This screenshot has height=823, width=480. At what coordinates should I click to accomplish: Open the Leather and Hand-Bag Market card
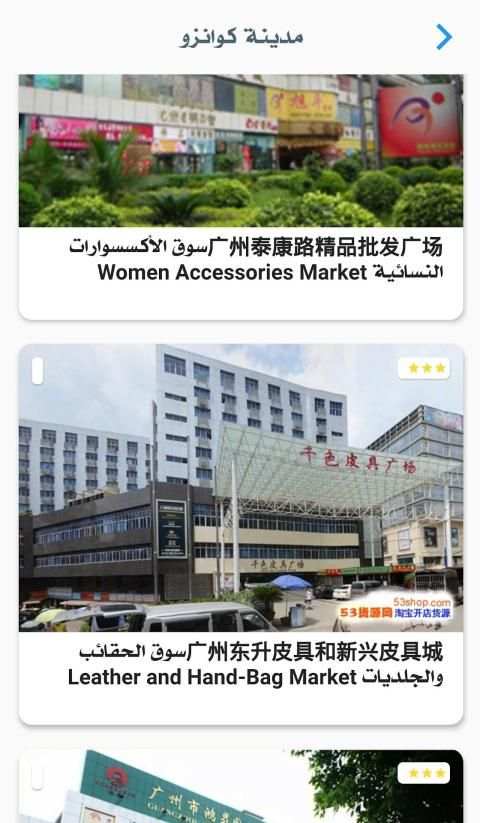(241, 534)
